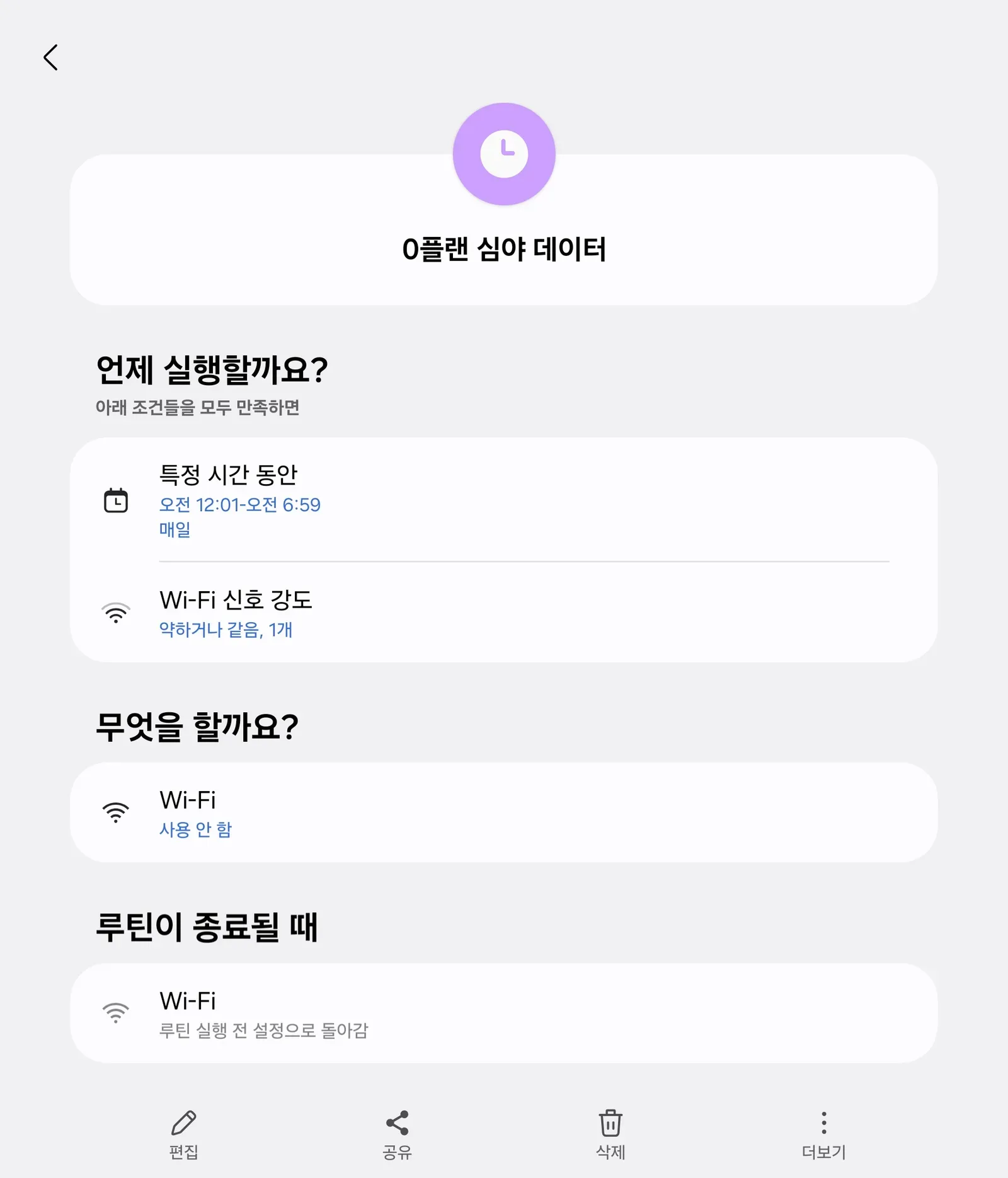Open the 더보기 more options menu

823,1135
